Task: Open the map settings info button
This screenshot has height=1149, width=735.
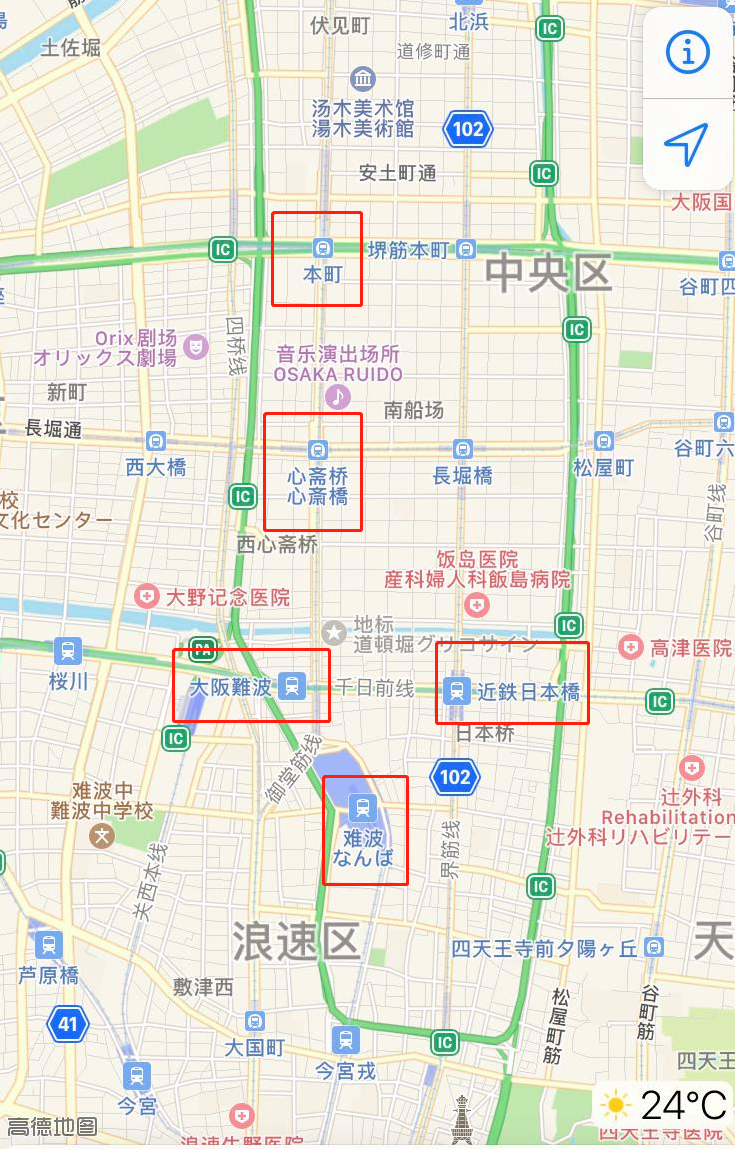Action: coord(687,53)
